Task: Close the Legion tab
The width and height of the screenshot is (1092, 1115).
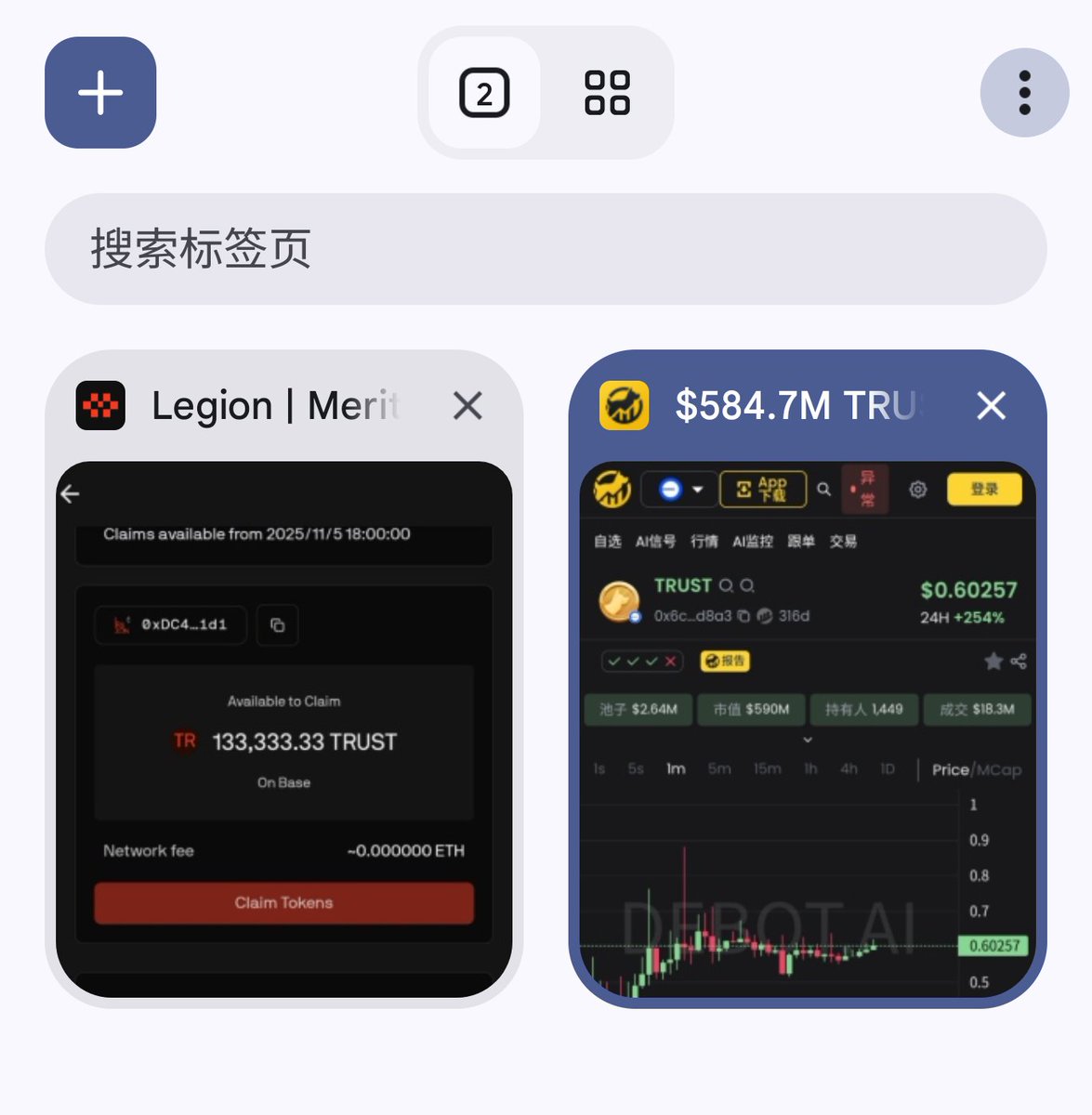Action: tap(467, 406)
